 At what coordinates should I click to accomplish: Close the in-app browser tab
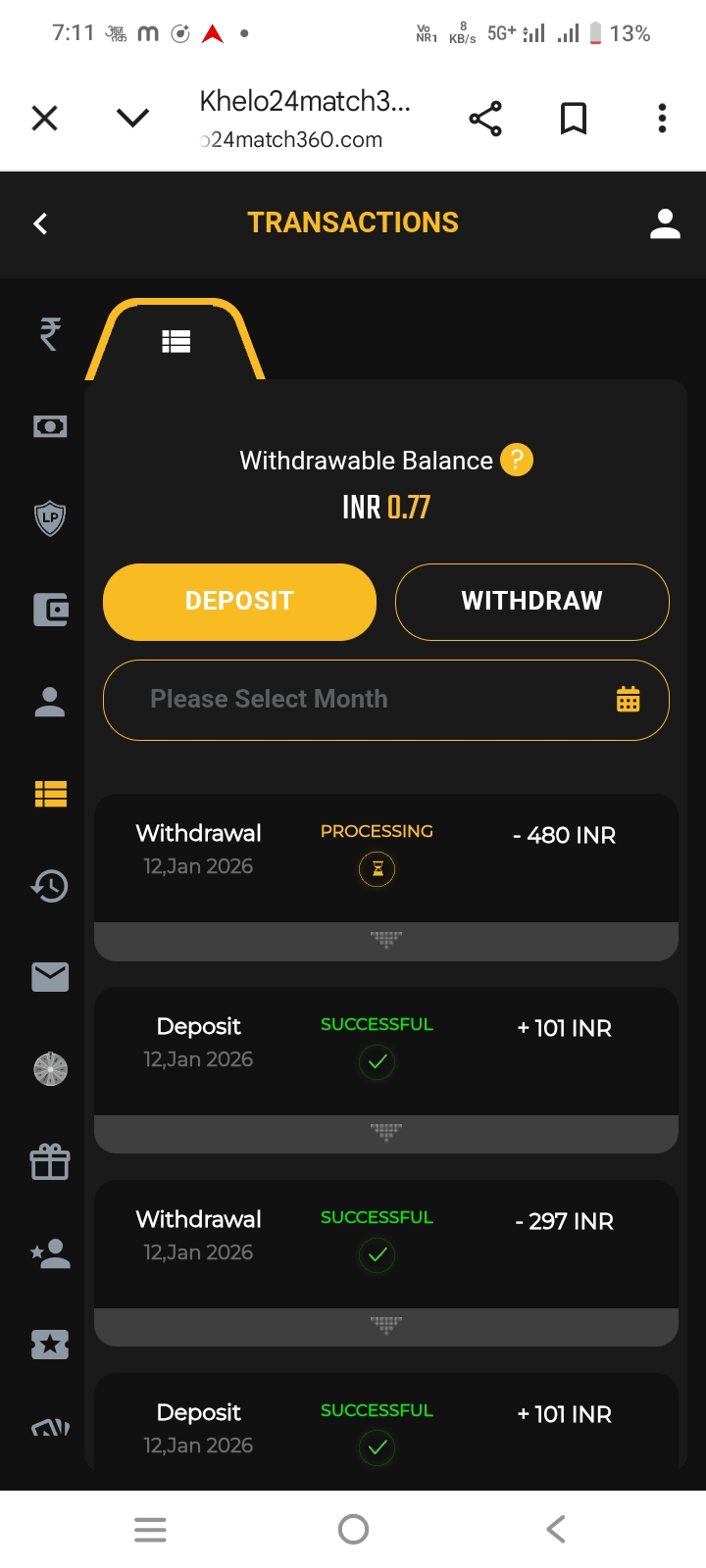point(45,119)
